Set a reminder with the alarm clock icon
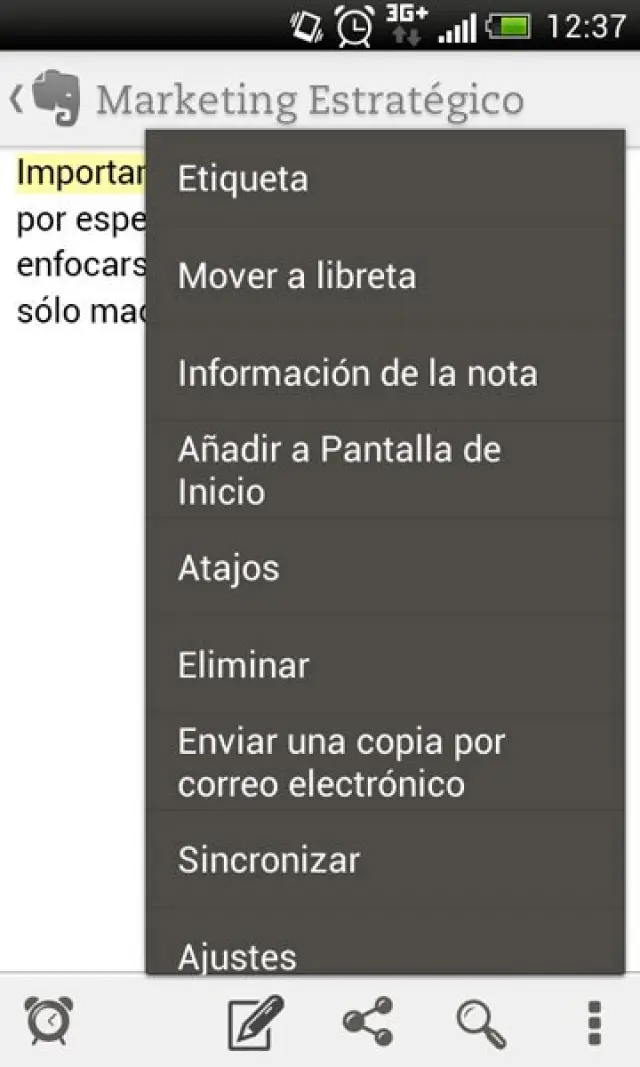The width and height of the screenshot is (640, 1067). click(x=49, y=1021)
